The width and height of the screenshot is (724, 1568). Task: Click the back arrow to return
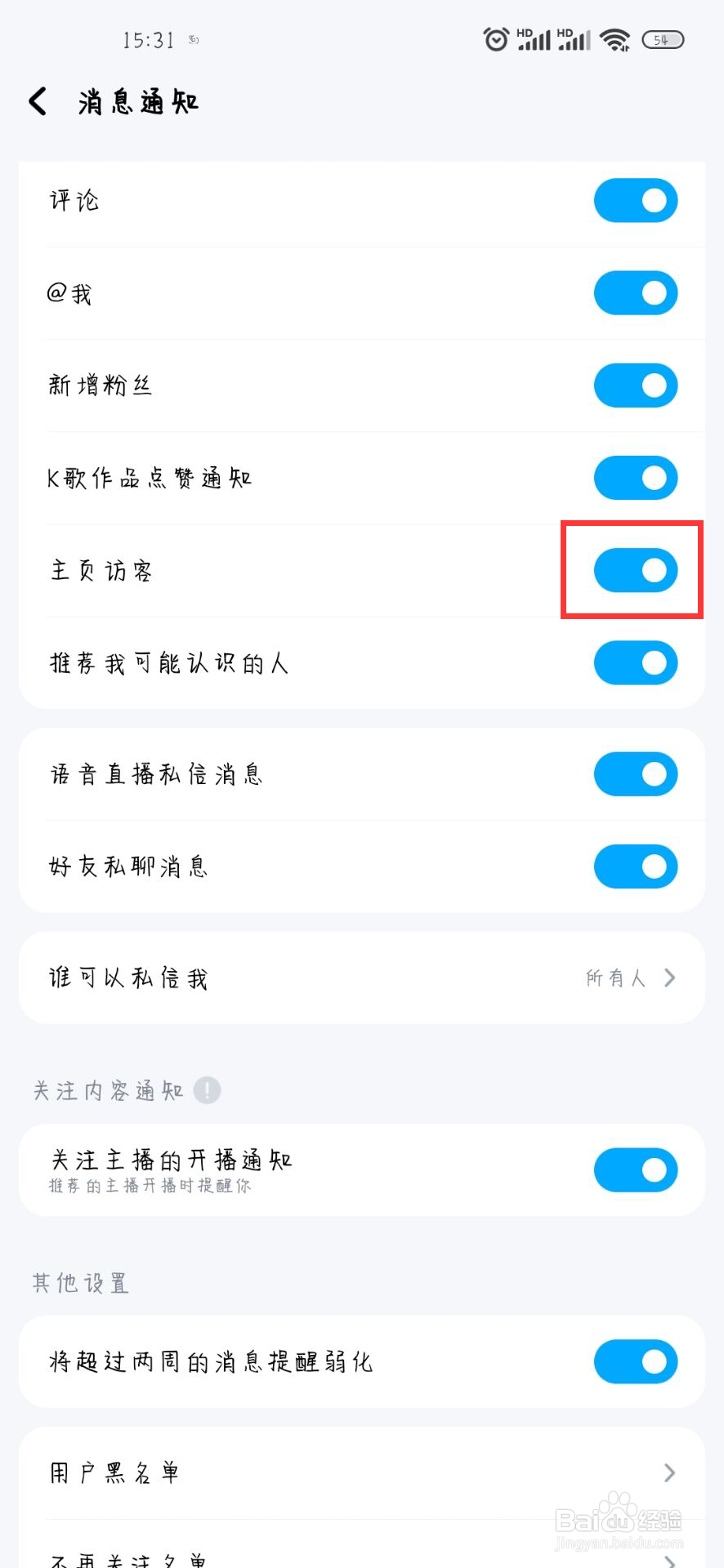tap(36, 100)
